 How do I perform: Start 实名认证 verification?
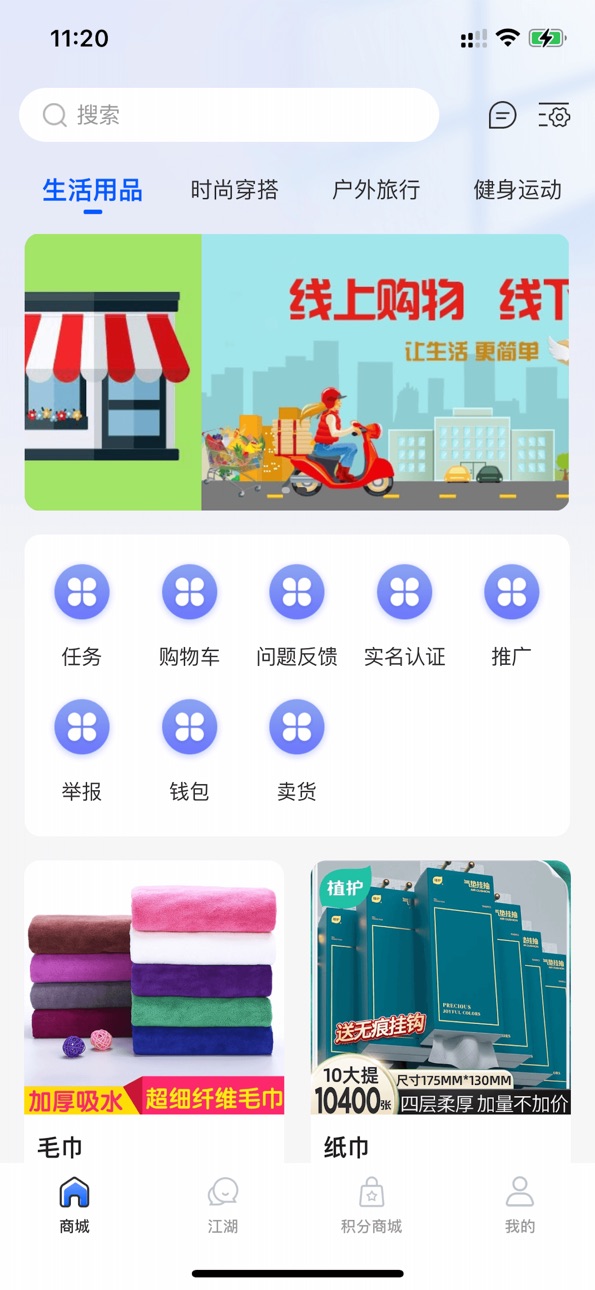(404, 616)
